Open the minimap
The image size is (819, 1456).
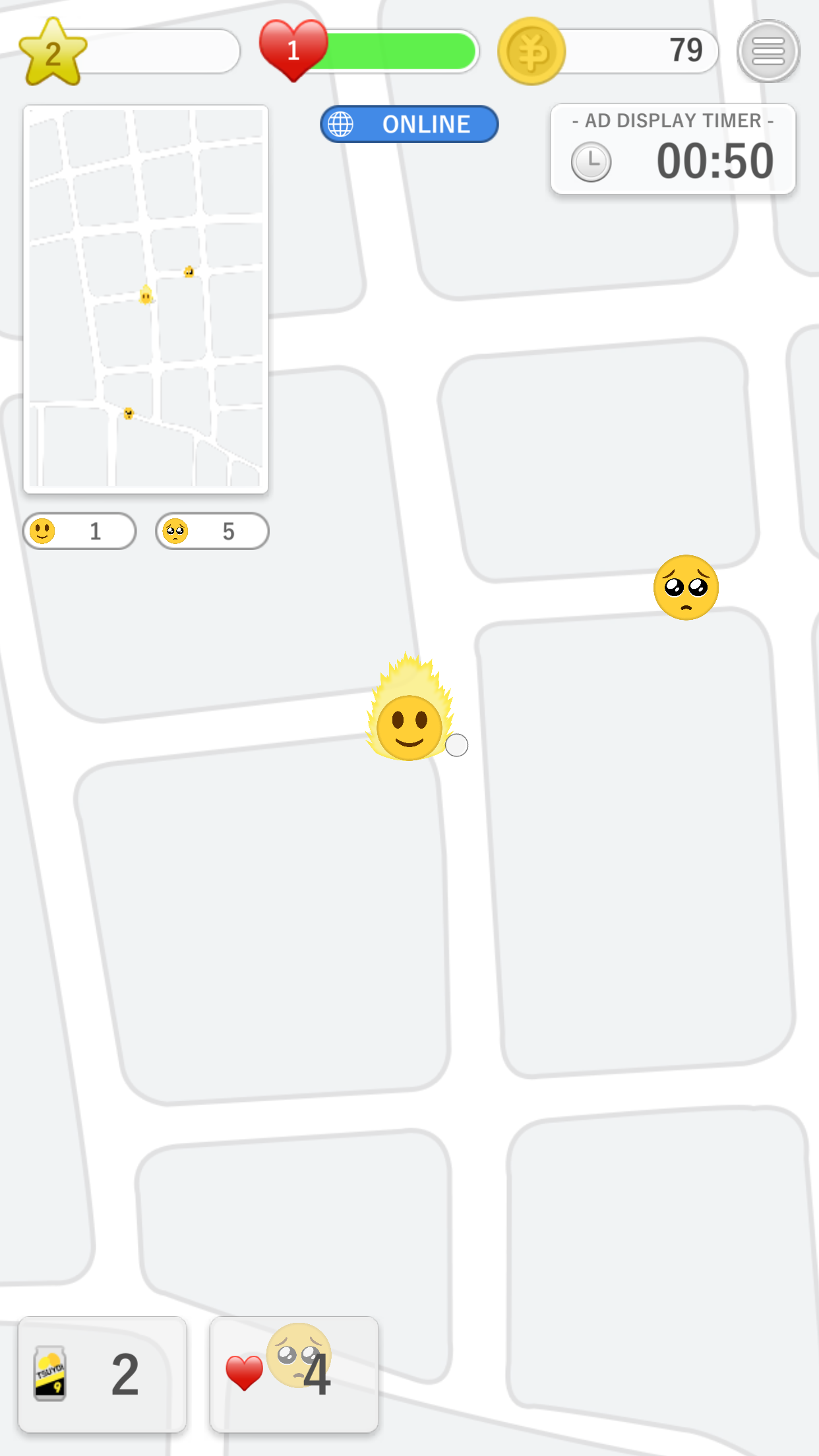[146, 299]
